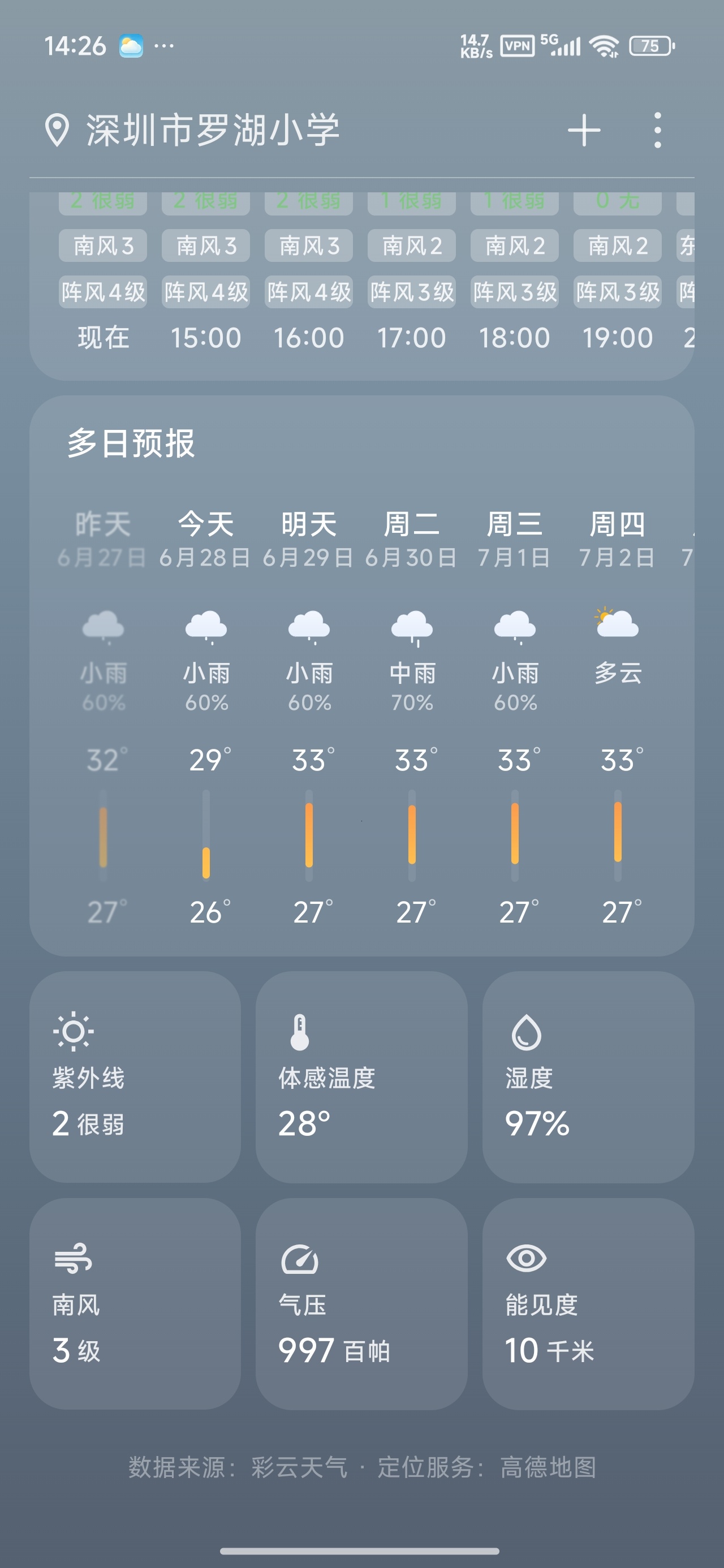Open the 体感温度 card
Viewport: 724px width, 1568px height.
click(x=361, y=1077)
